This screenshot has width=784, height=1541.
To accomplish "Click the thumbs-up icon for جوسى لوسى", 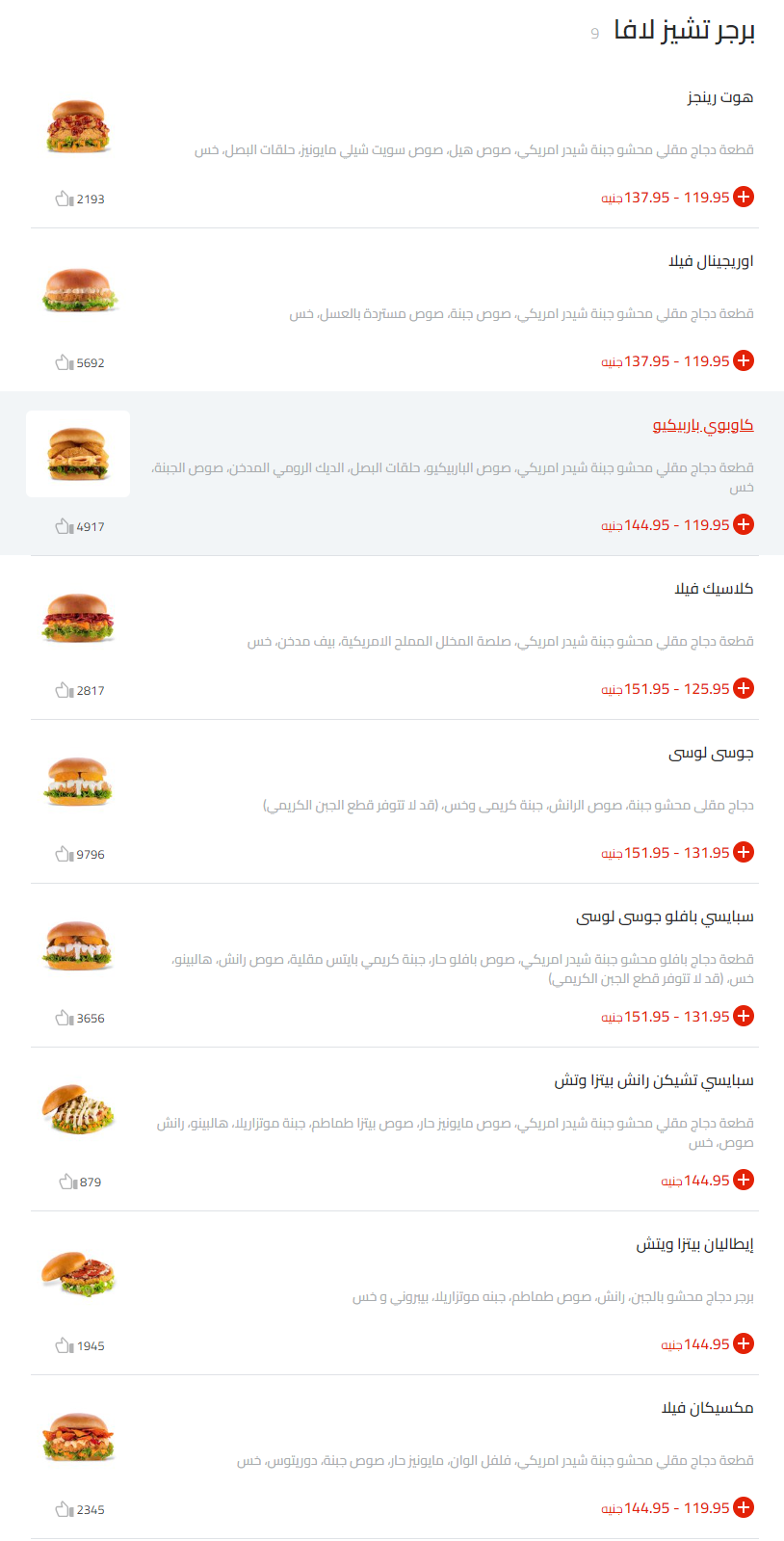I will tap(64, 853).
